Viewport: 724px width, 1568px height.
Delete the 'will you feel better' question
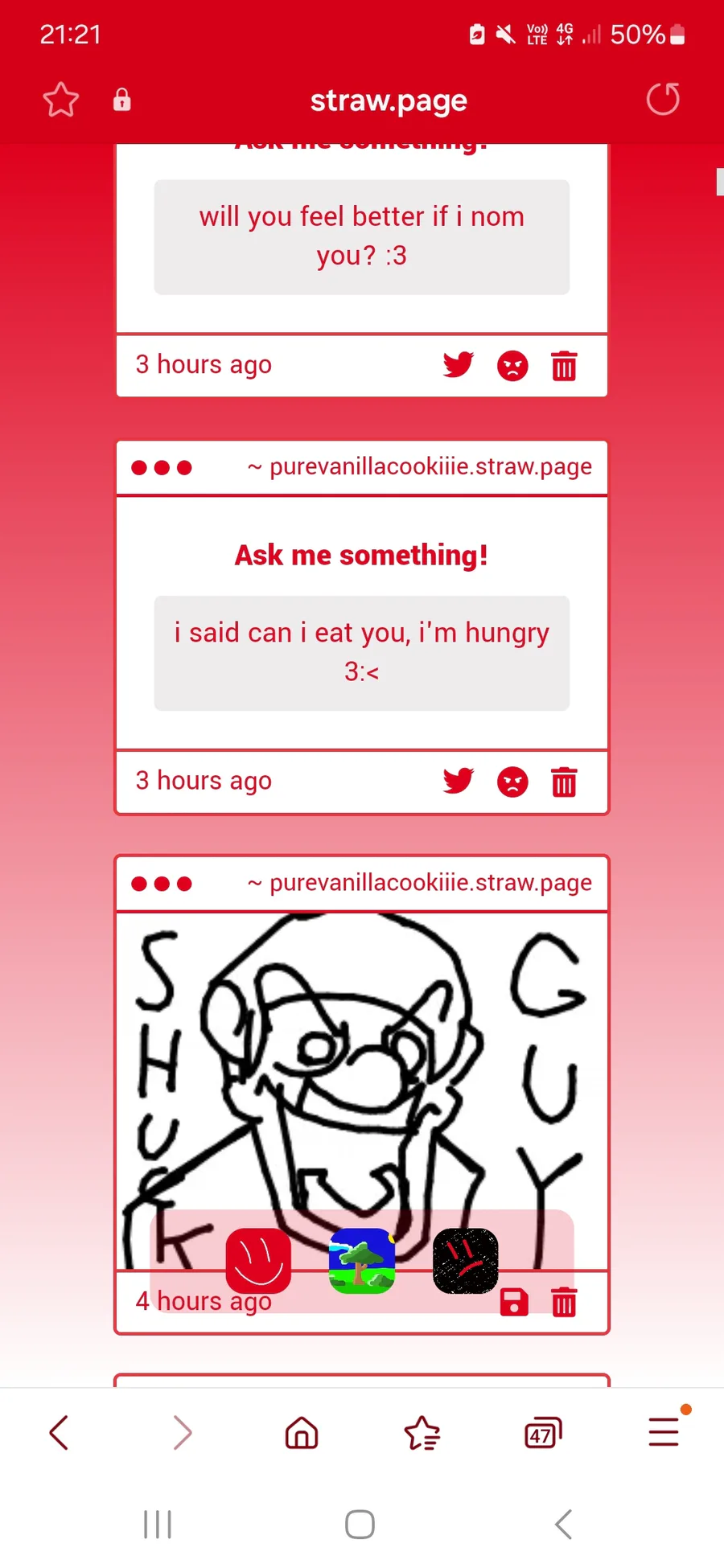click(564, 366)
